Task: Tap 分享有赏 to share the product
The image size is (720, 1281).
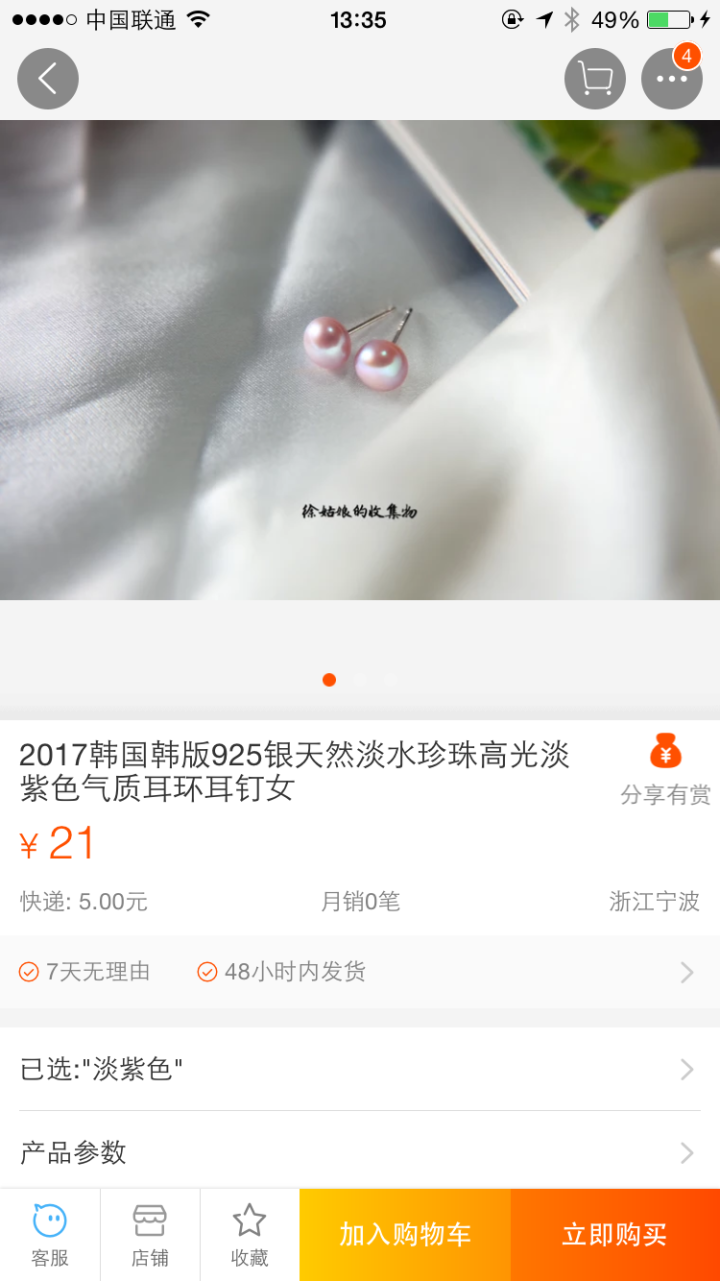Action: coord(665,768)
